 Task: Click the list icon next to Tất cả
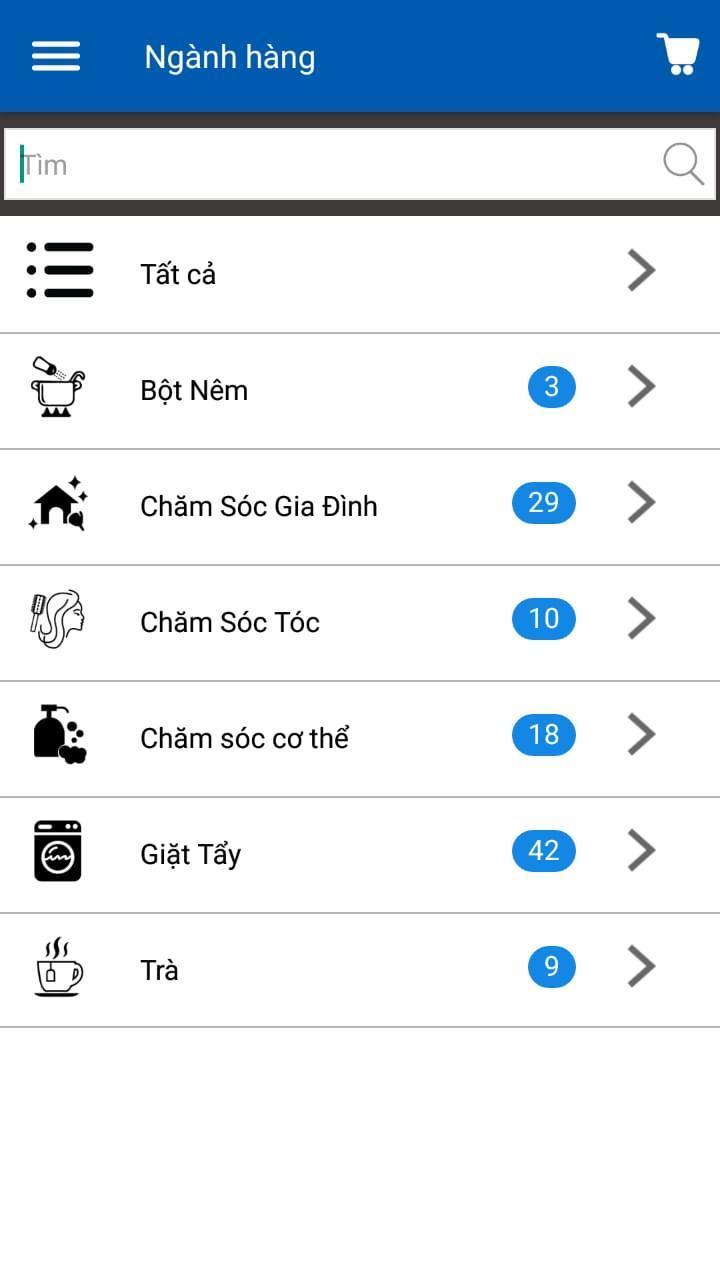[60, 271]
